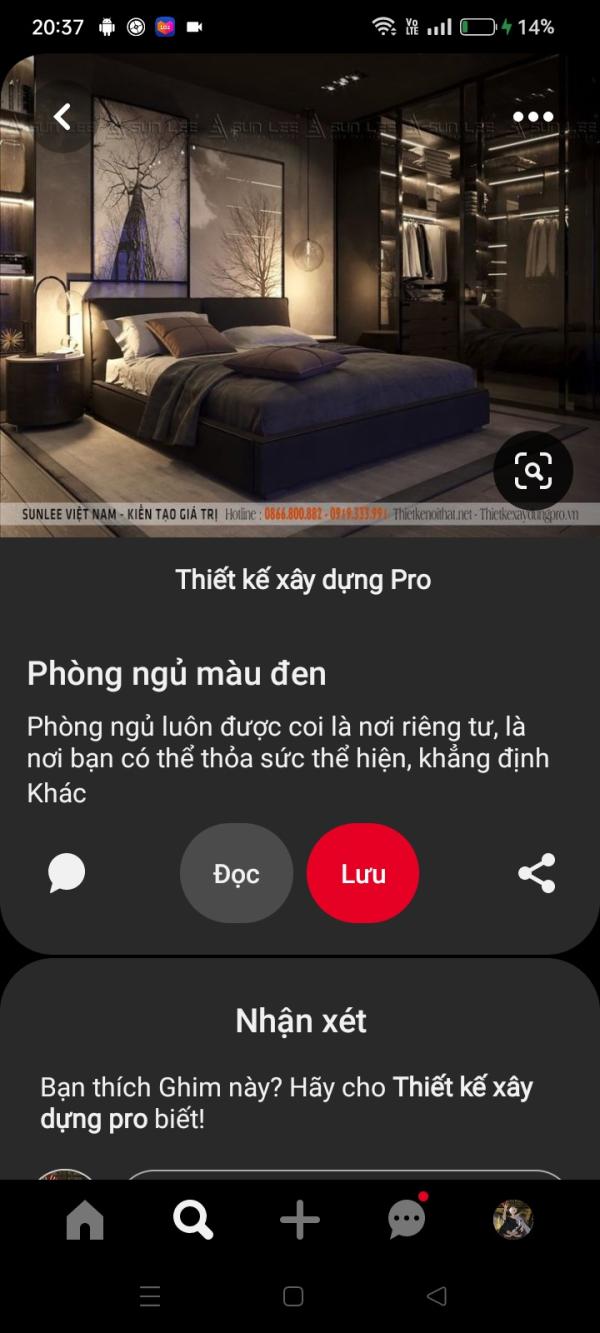
Task: Share this pin
Action: (x=536, y=873)
